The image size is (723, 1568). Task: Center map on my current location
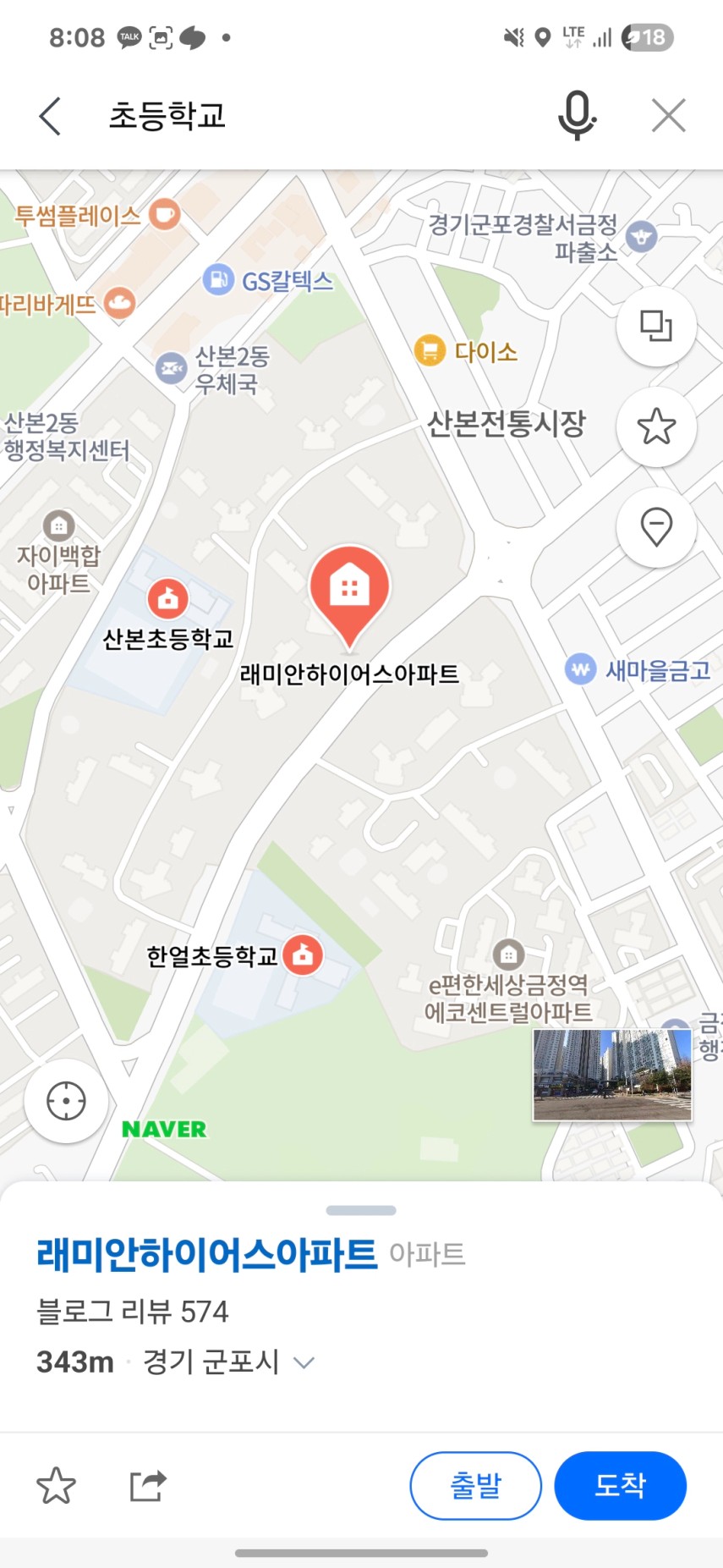(x=66, y=1101)
